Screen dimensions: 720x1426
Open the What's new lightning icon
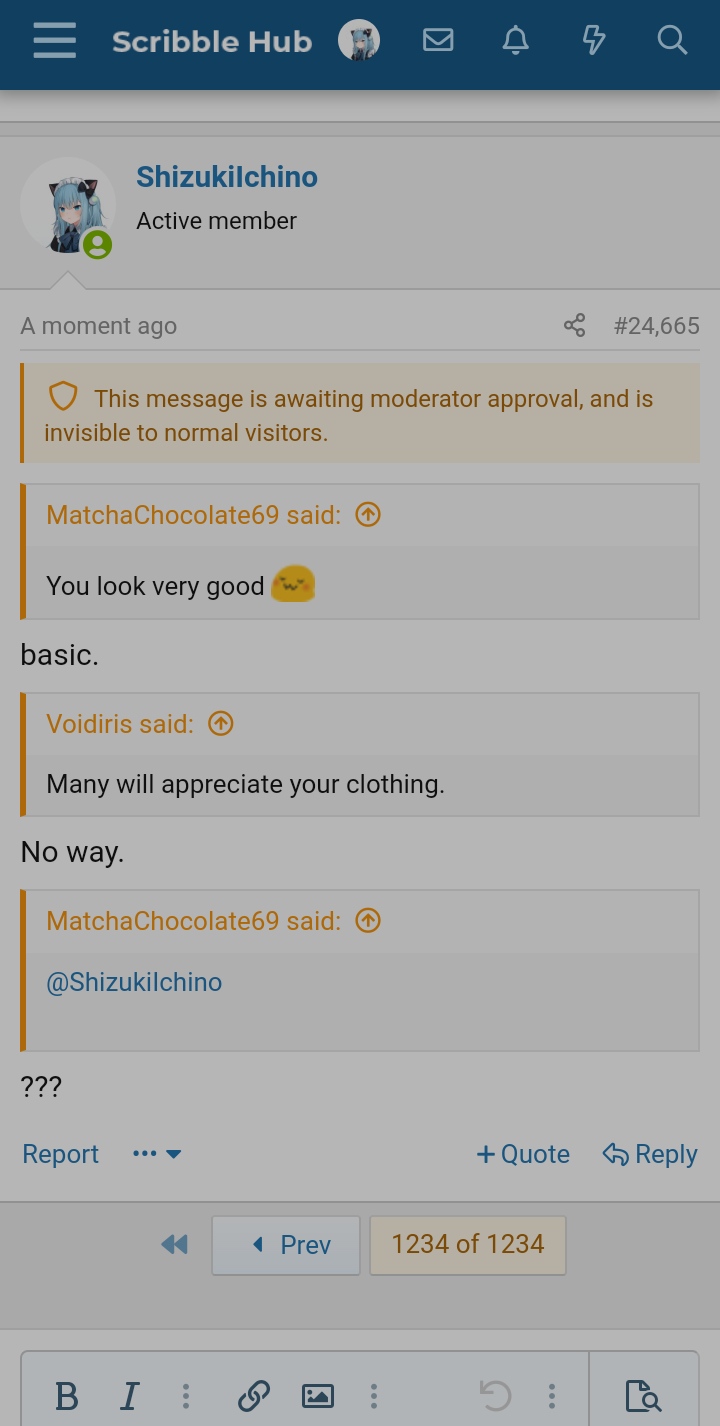pos(594,41)
